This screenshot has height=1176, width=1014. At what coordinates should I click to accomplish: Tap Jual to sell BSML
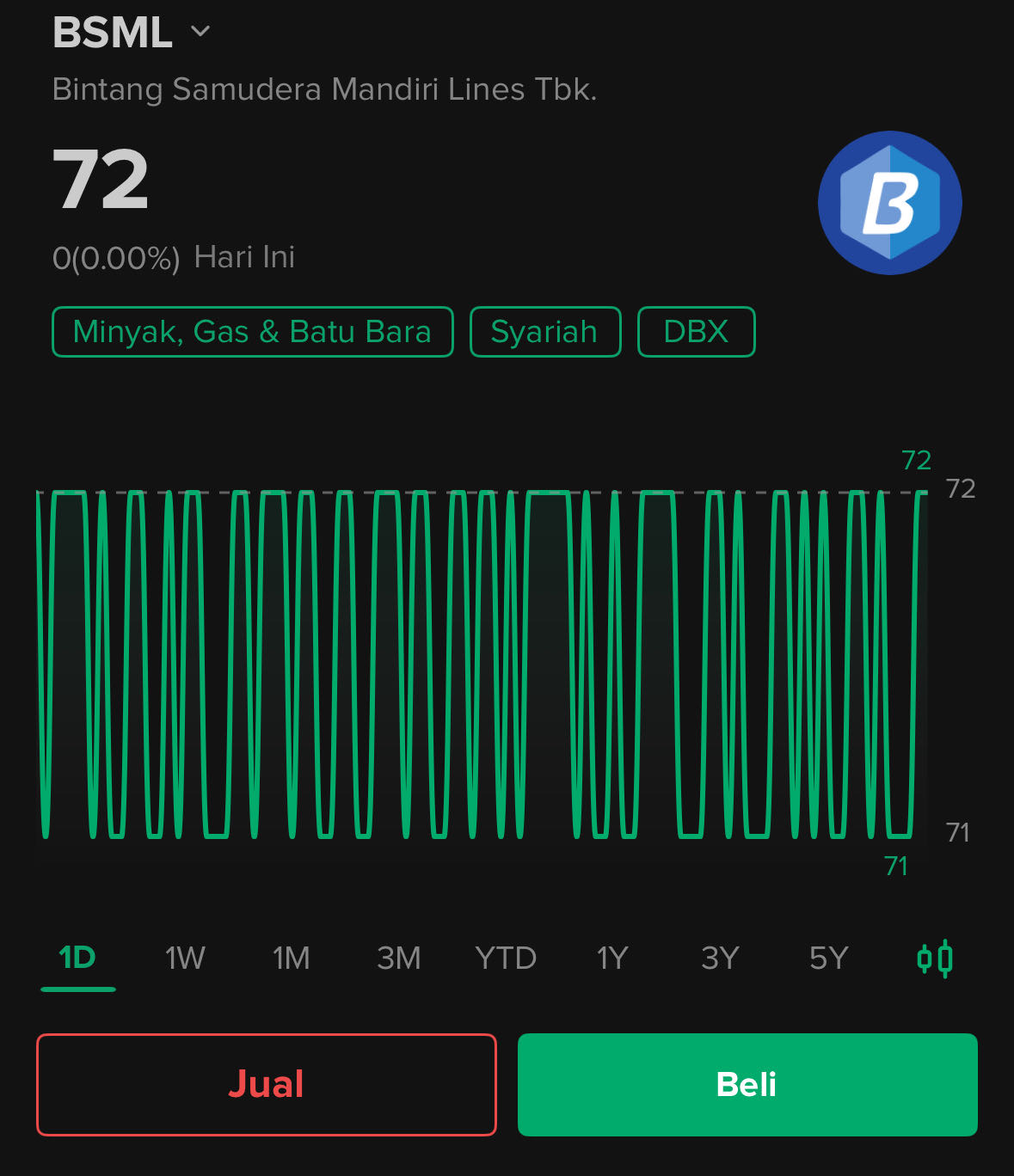[267, 1085]
